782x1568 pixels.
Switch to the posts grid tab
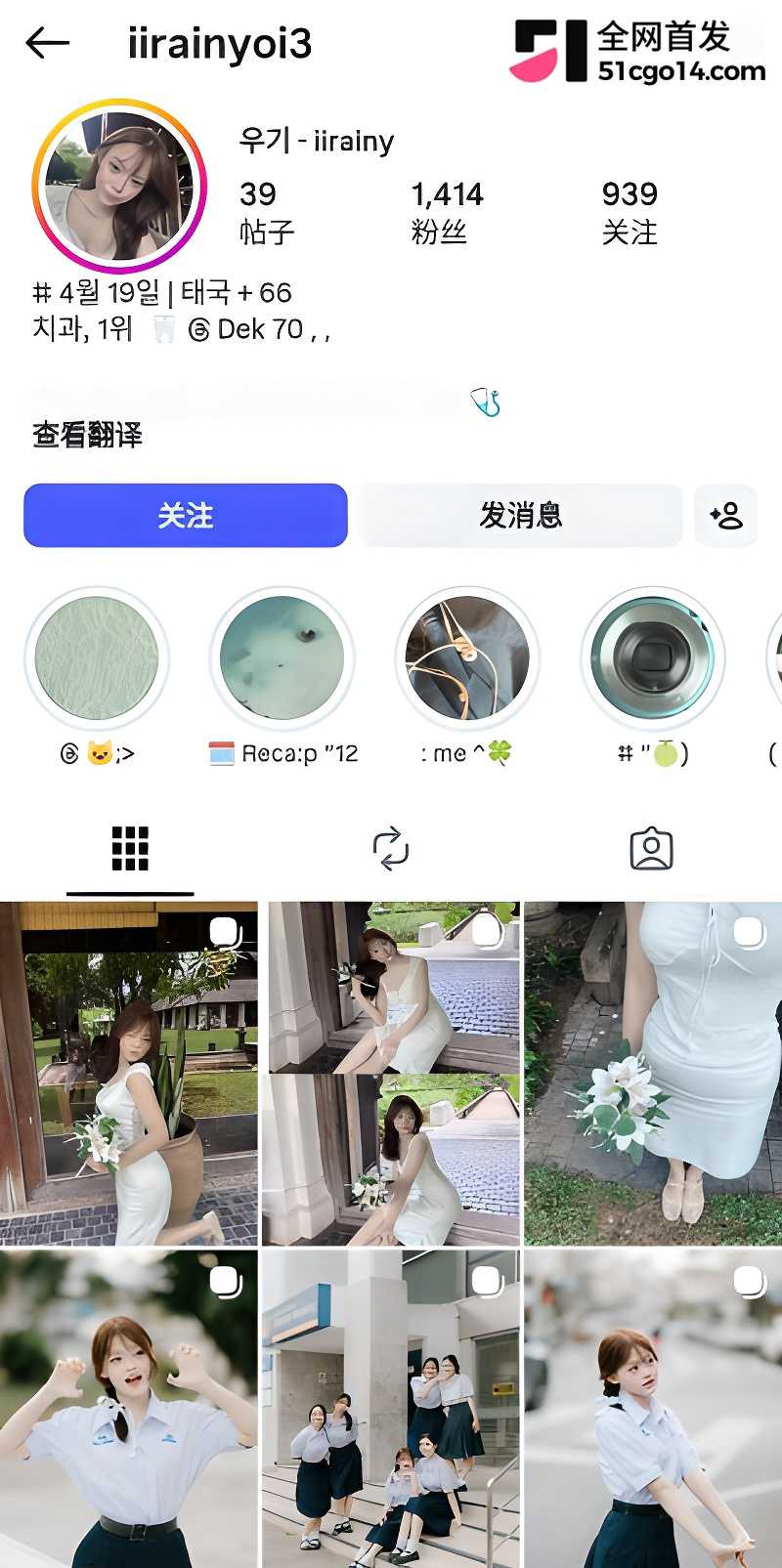tap(130, 848)
